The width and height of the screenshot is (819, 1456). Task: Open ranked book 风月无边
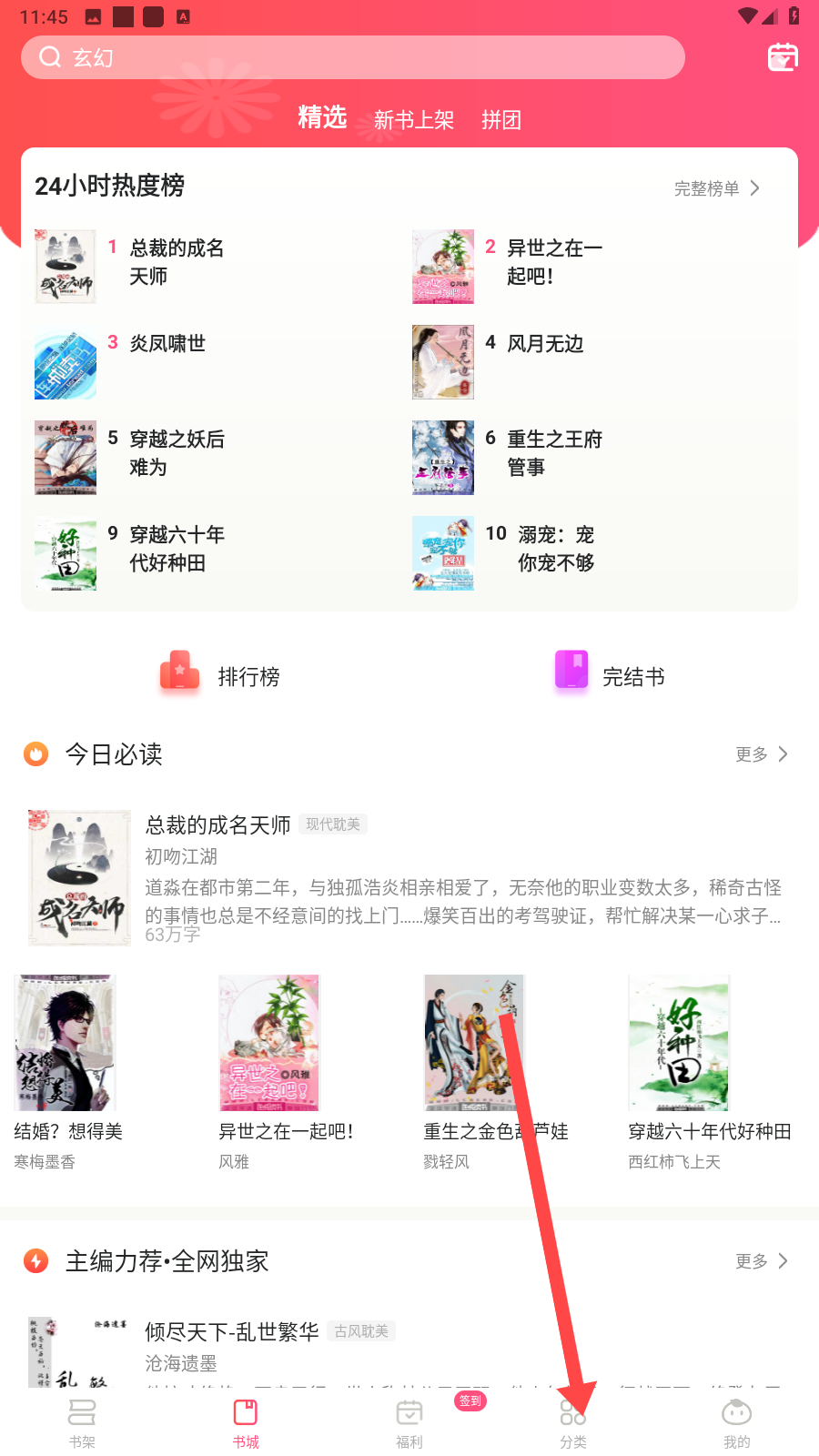[544, 344]
